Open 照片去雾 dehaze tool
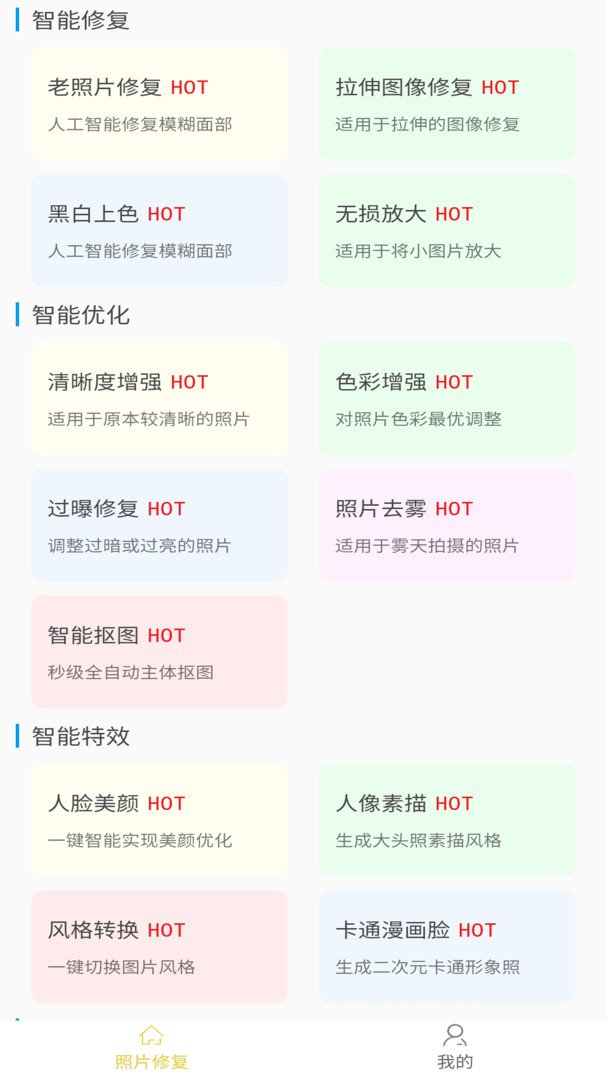This screenshot has height=1080, width=607. (447, 526)
